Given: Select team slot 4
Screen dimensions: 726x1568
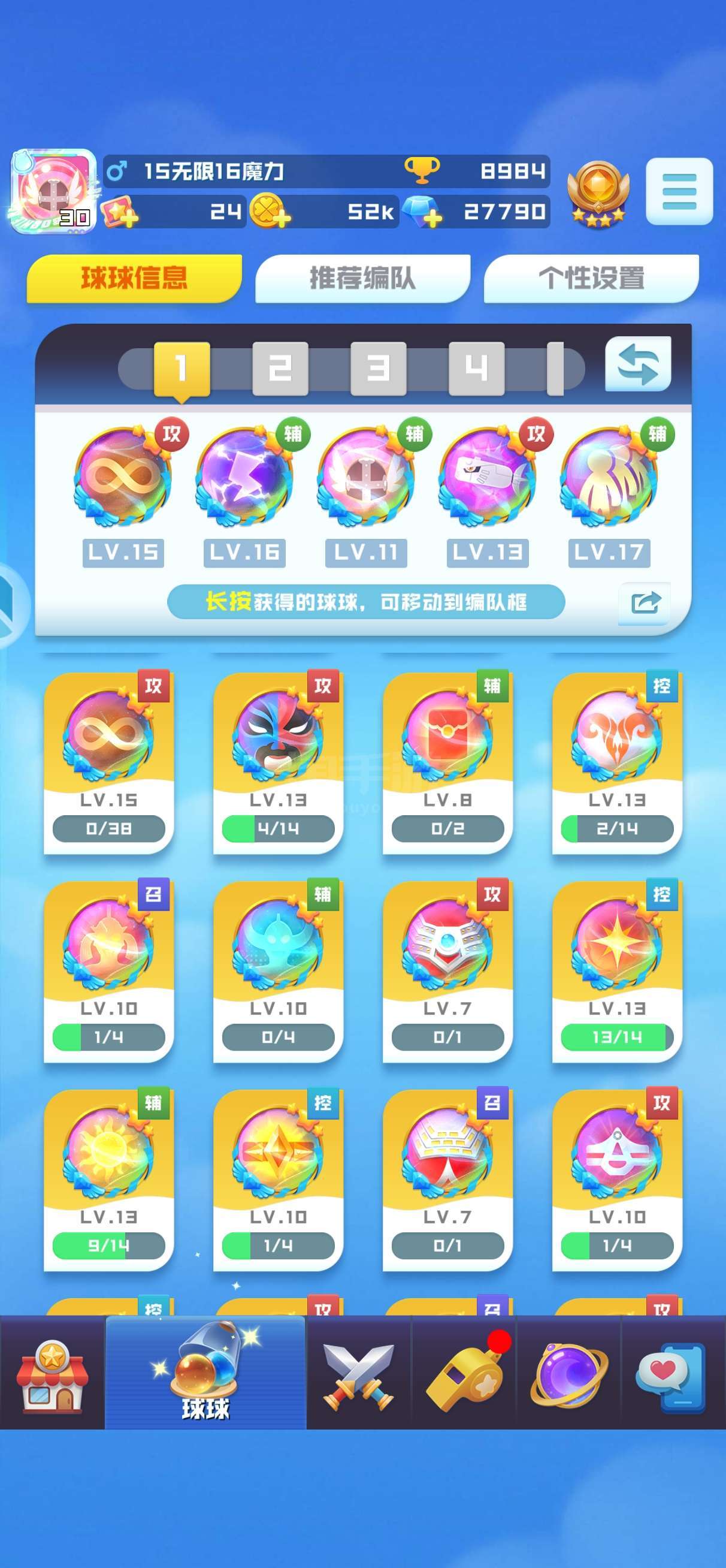Looking at the screenshot, I should [x=476, y=368].
